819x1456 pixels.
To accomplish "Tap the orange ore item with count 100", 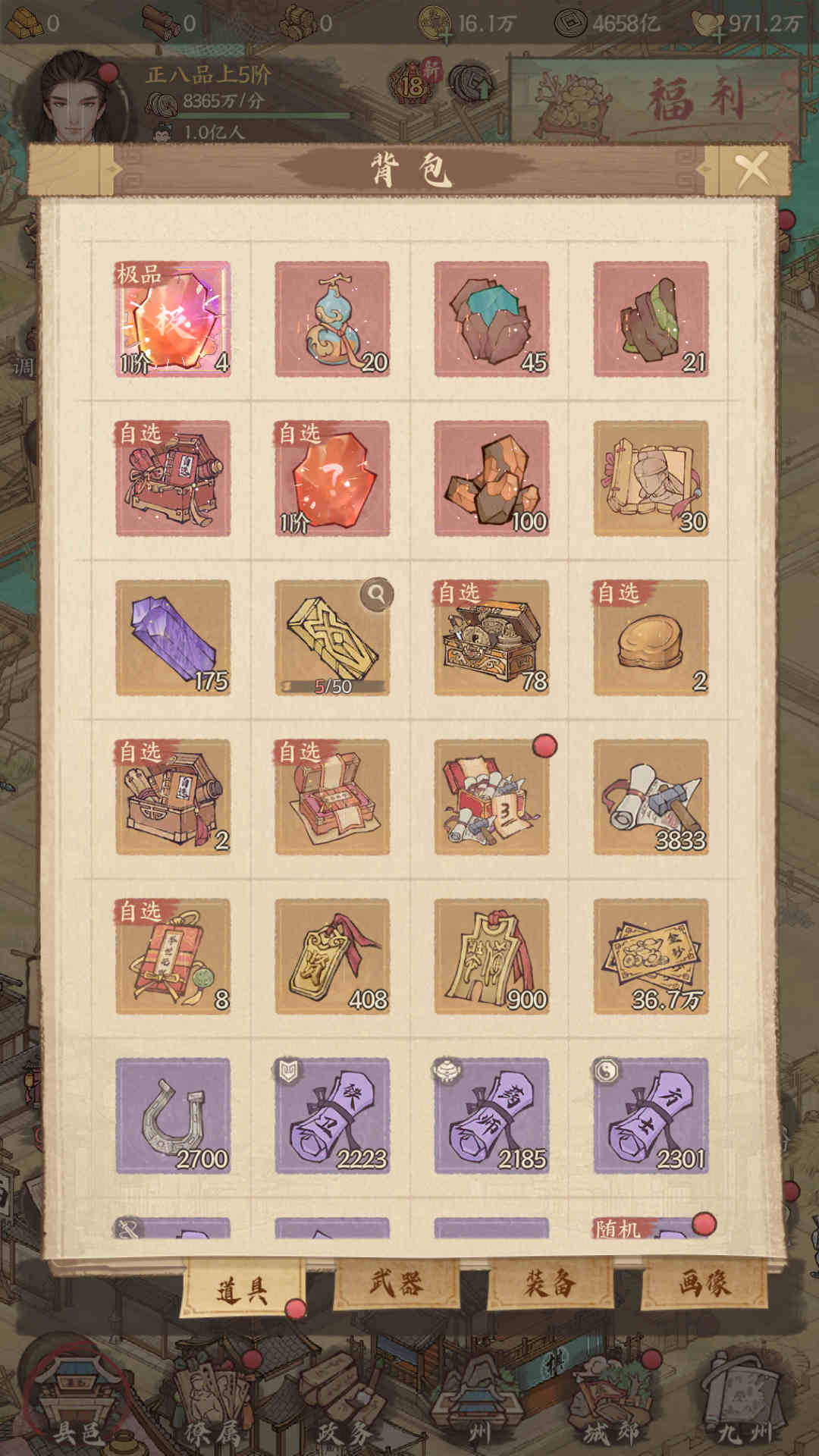I will click(491, 479).
